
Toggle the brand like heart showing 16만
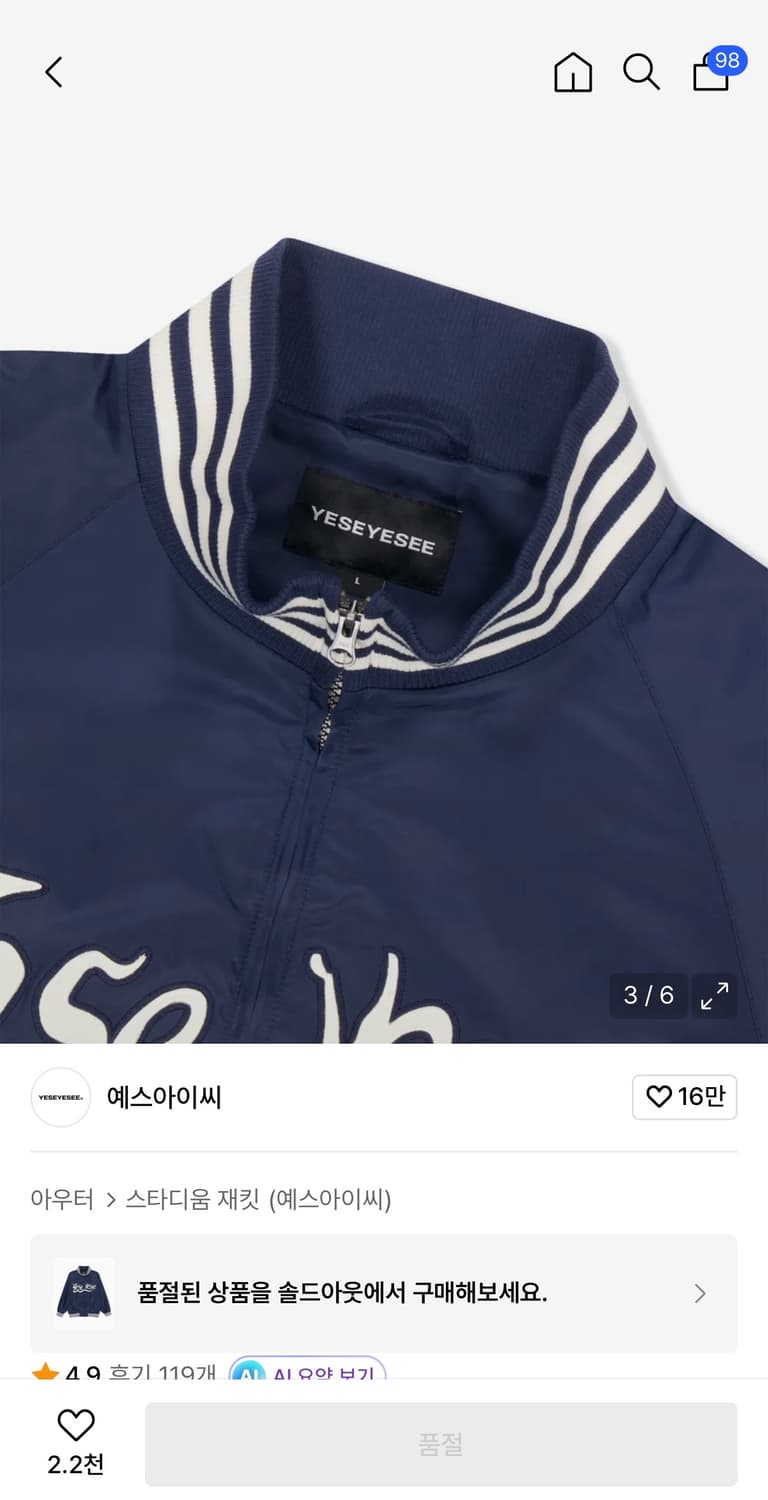click(x=685, y=1097)
